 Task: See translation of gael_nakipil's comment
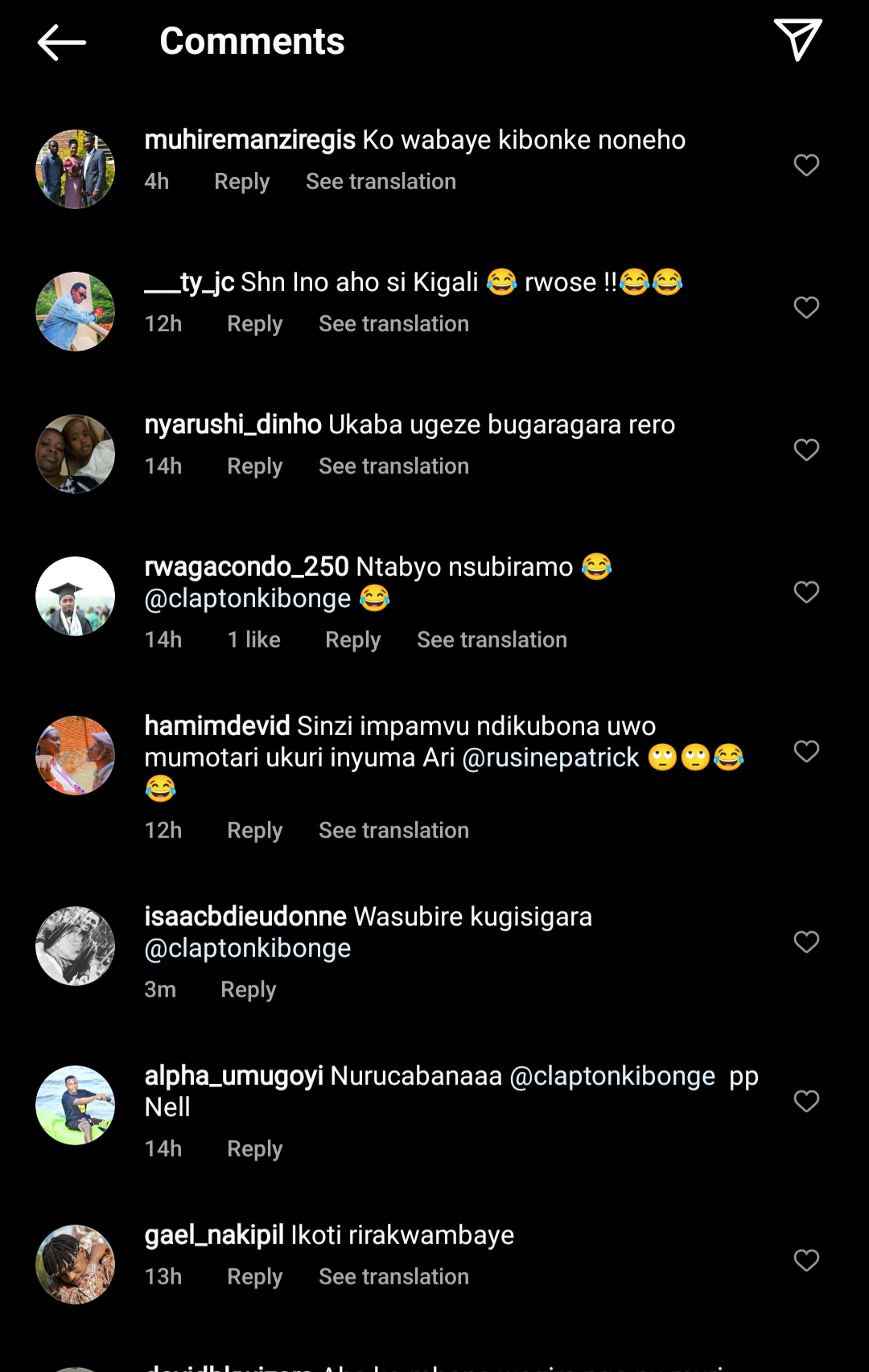click(393, 1277)
